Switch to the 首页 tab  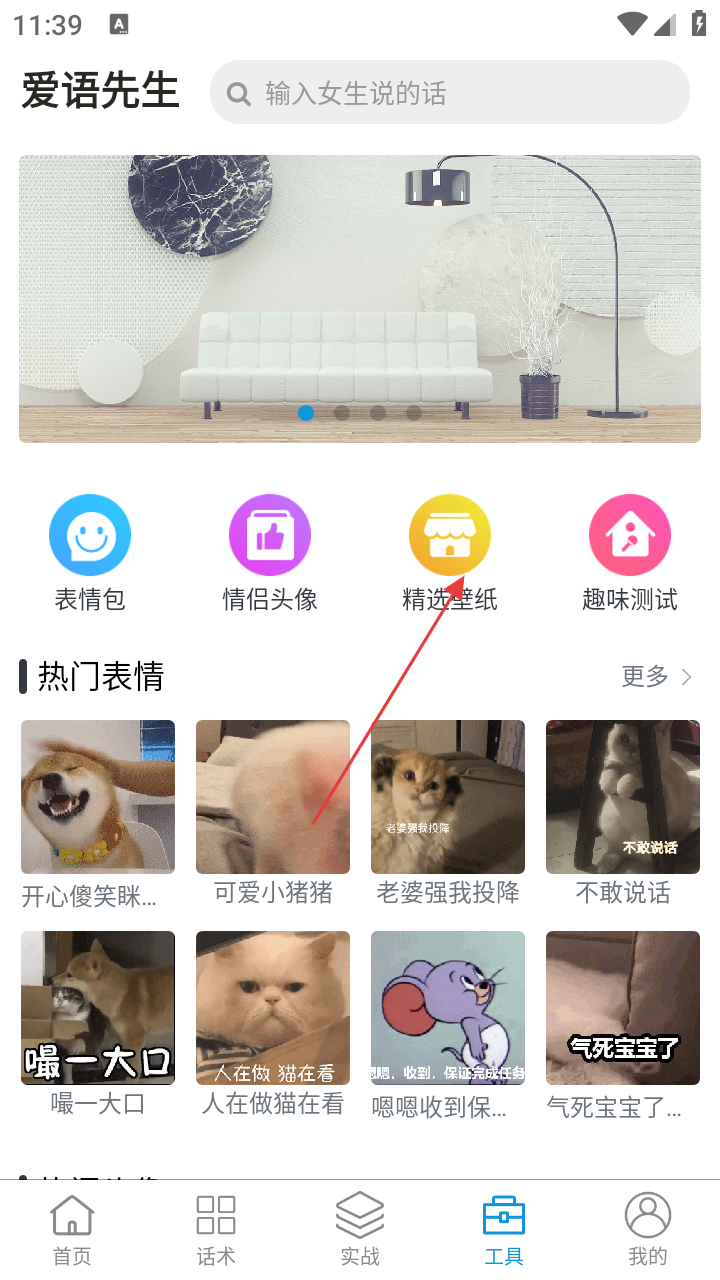click(x=72, y=1230)
